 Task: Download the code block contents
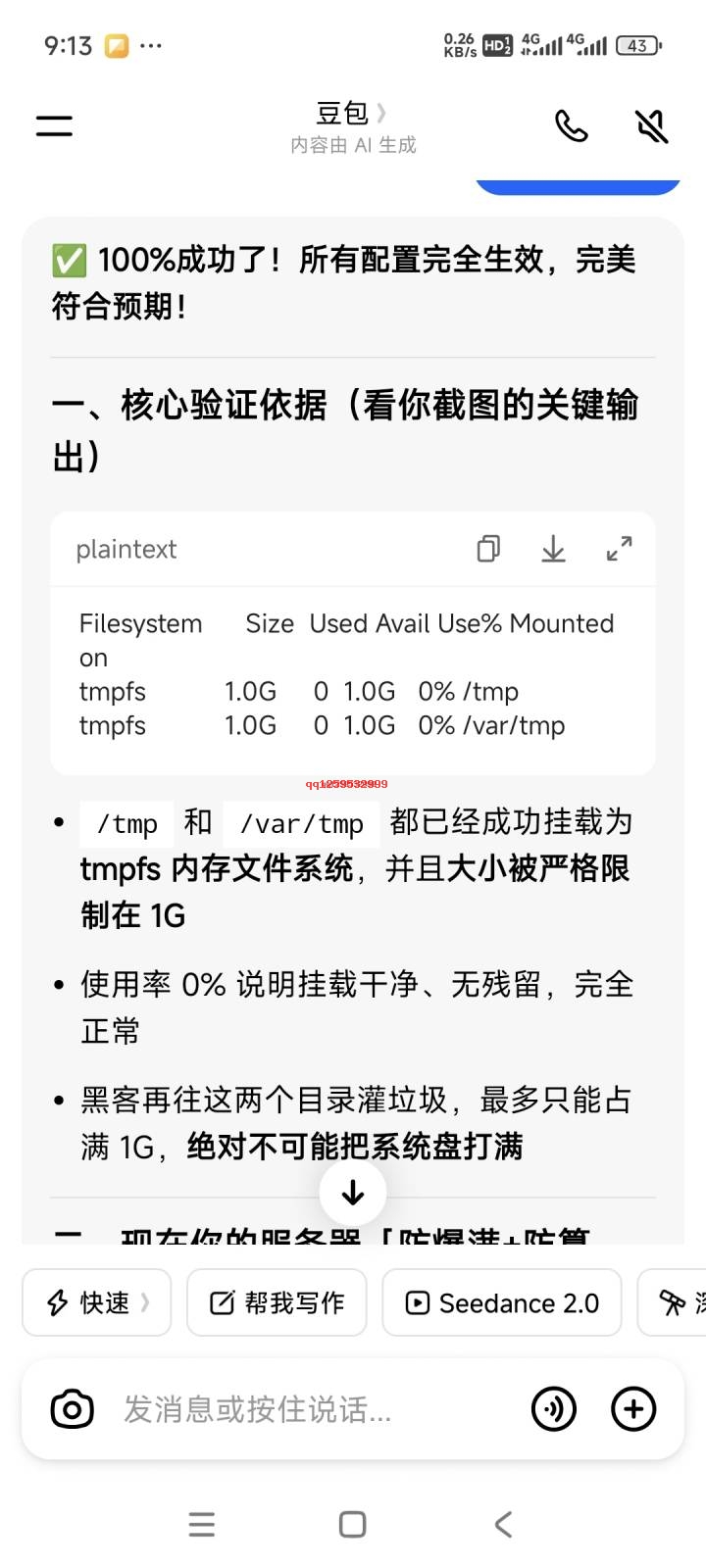pos(553,550)
